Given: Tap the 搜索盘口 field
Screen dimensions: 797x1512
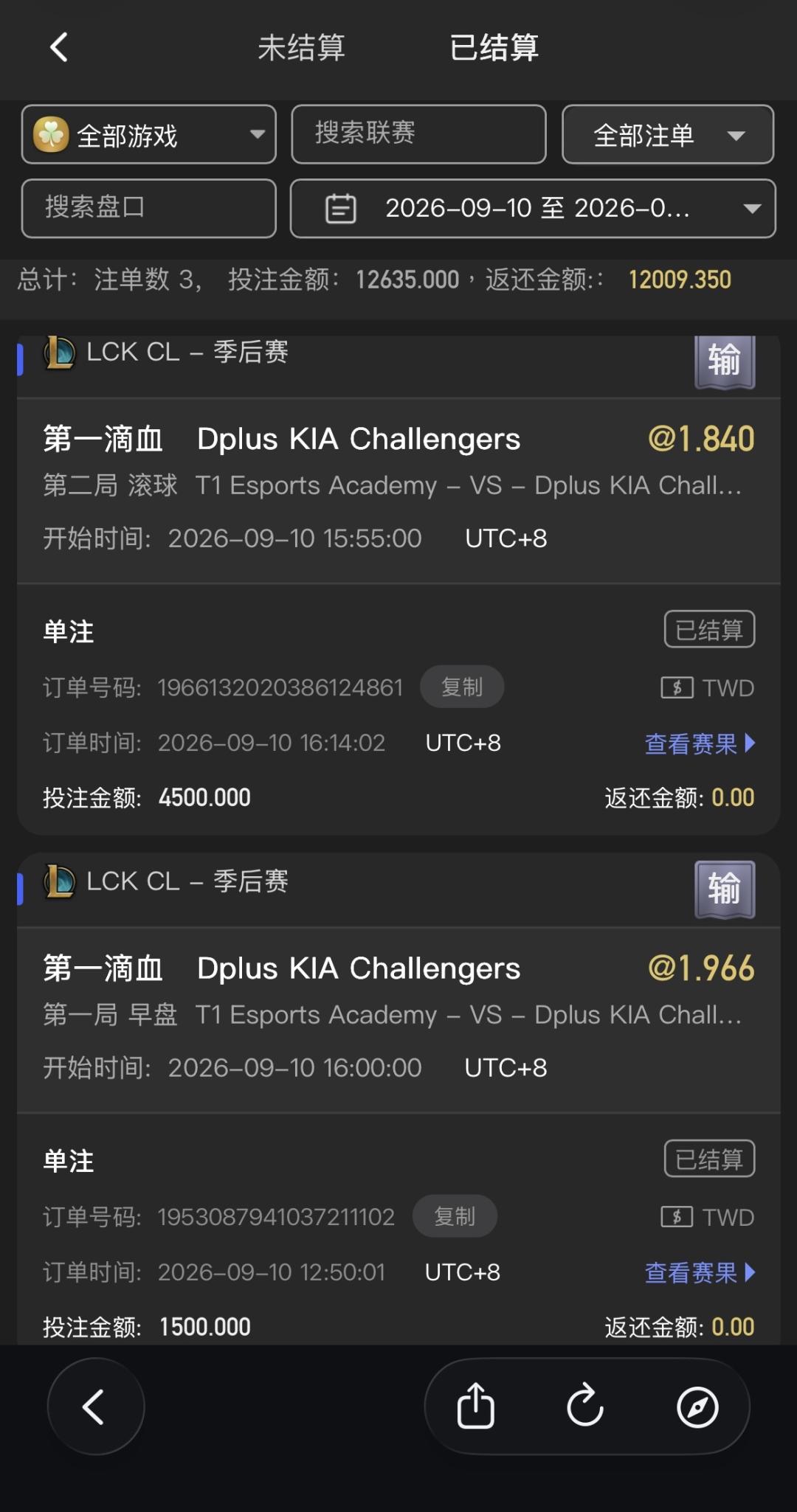Looking at the screenshot, I should point(149,208).
